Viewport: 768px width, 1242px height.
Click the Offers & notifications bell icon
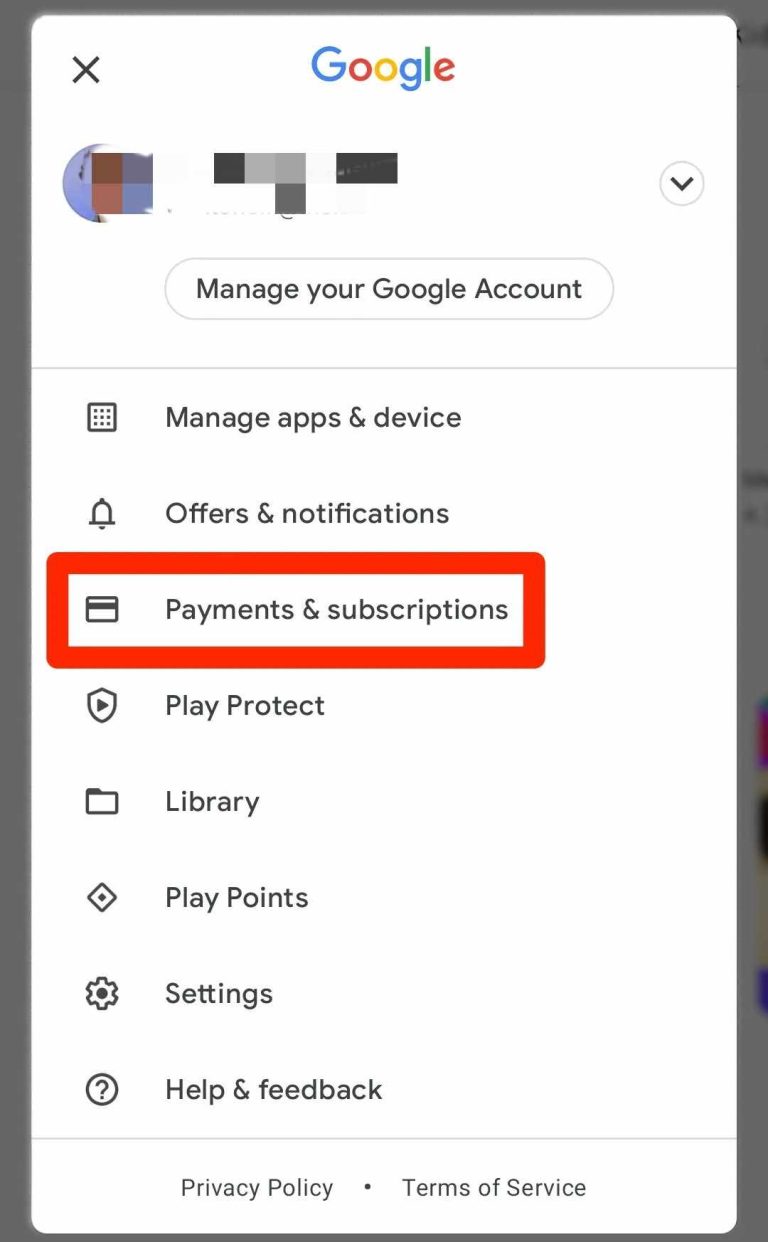click(101, 513)
